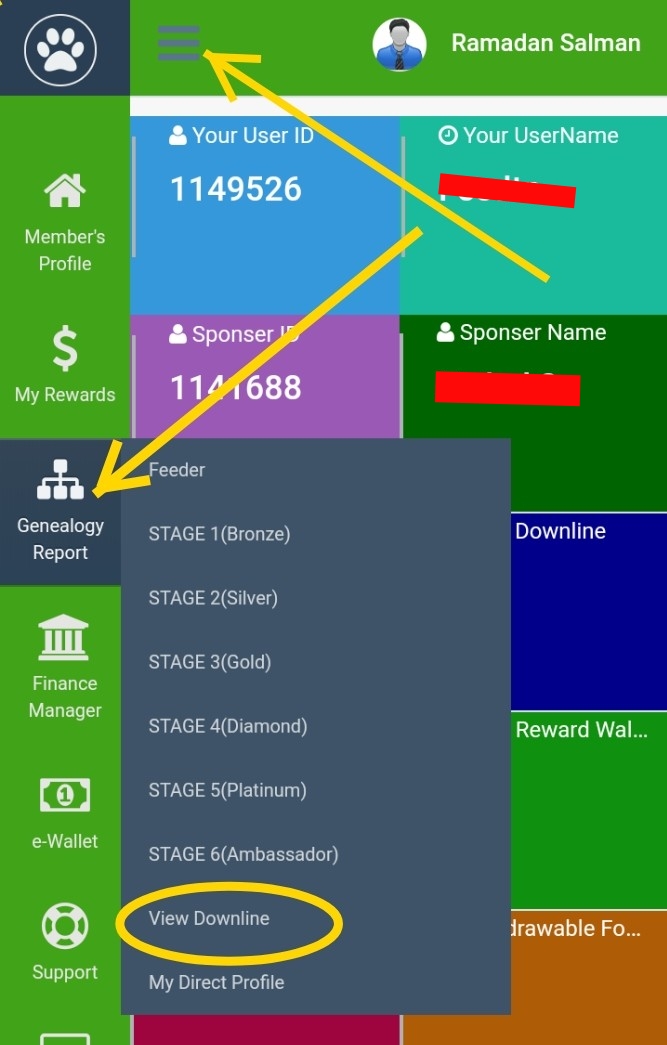667x1045 pixels.
Task: Tap the Ramadan Salman profile avatar
Action: [400, 44]
